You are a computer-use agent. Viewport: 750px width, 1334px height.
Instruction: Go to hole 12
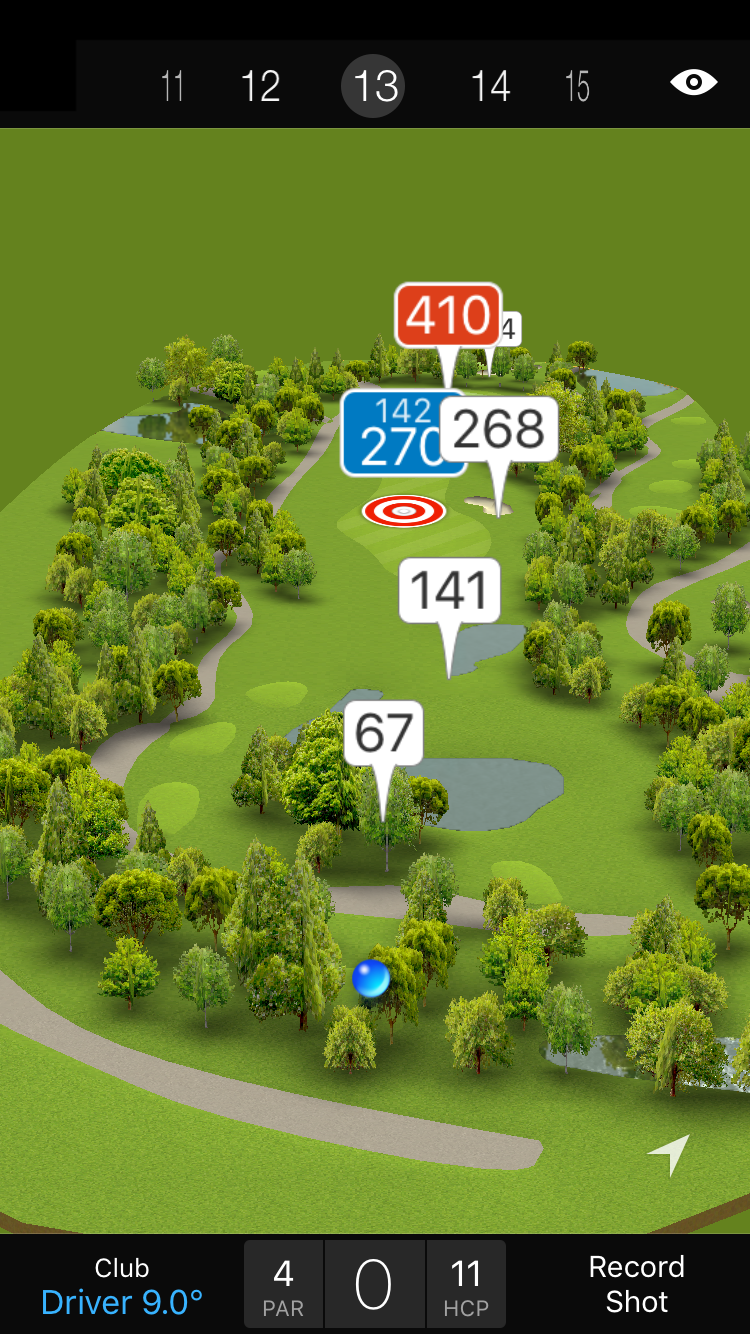point(260,86)
